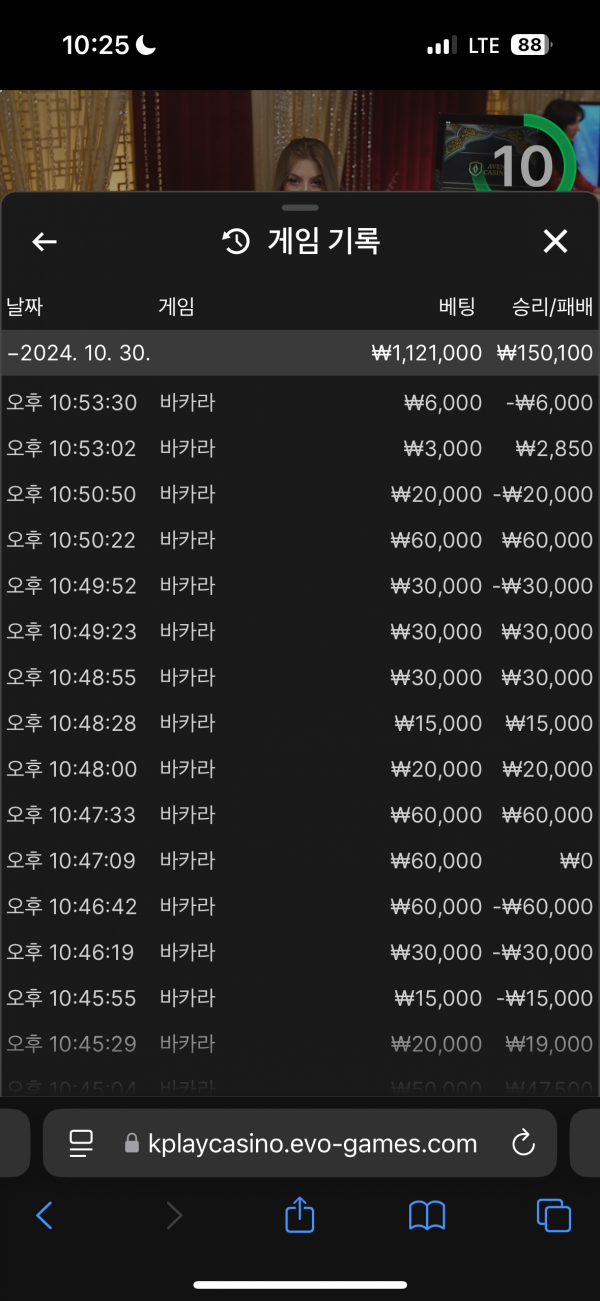Open the 오후 10:53:30 baccarat record

point(300,403)
